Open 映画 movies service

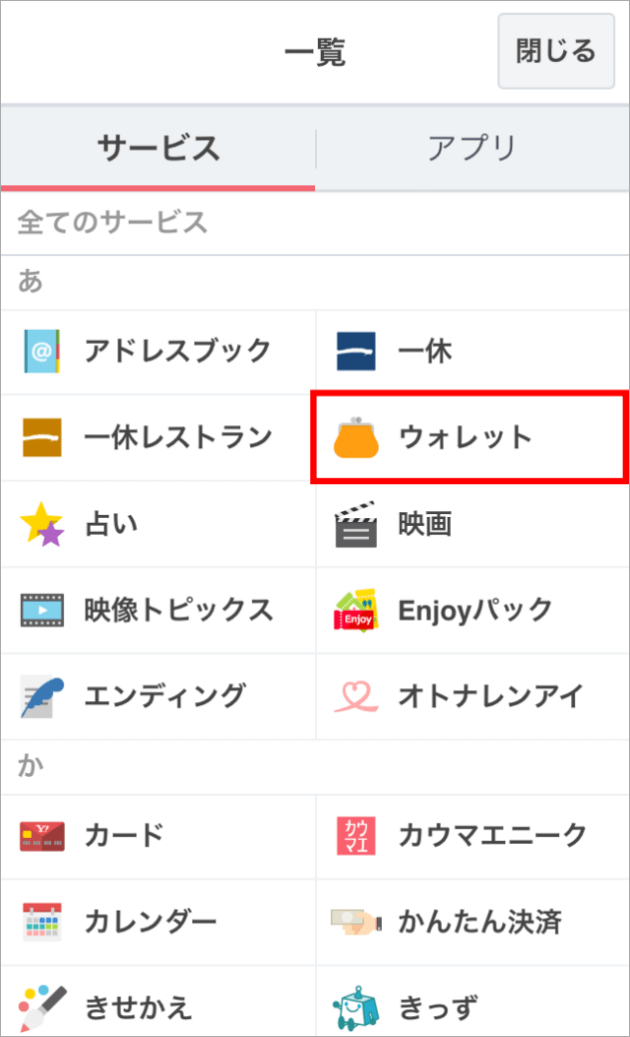(472, 525)
